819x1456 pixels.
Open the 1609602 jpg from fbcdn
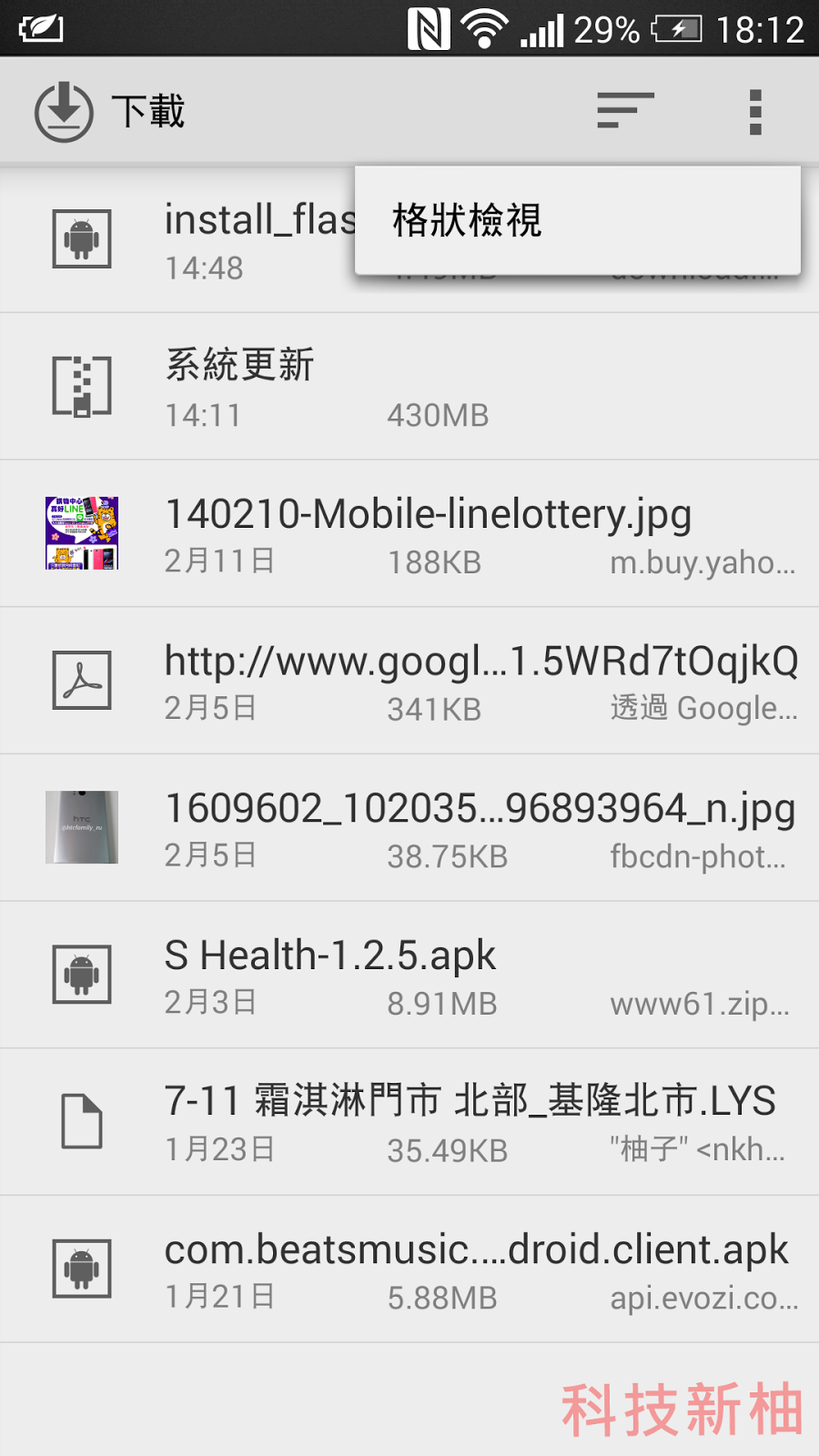pos(409,828)
